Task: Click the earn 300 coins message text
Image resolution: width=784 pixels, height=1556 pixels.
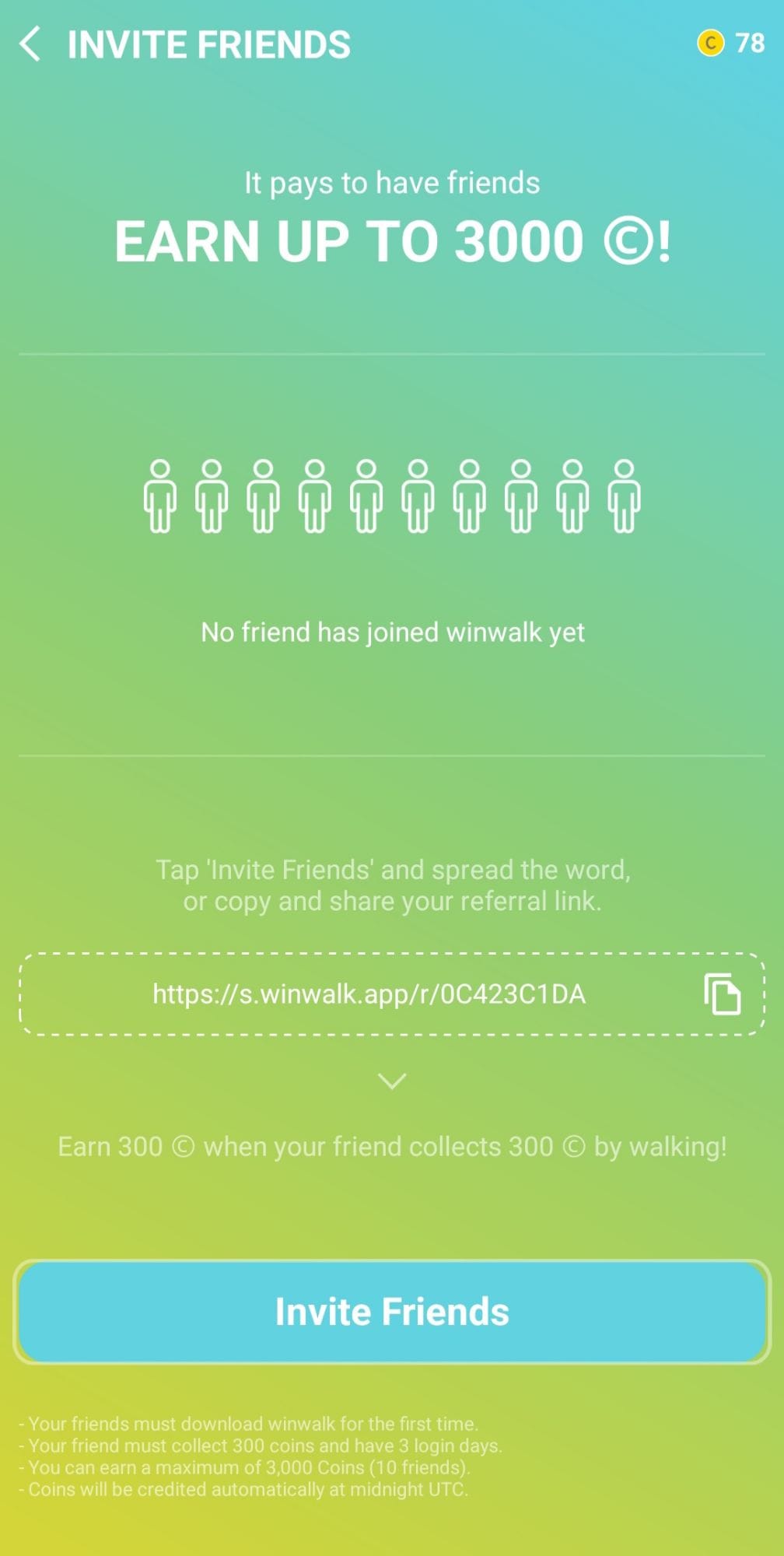Action: coord(391,1146)
